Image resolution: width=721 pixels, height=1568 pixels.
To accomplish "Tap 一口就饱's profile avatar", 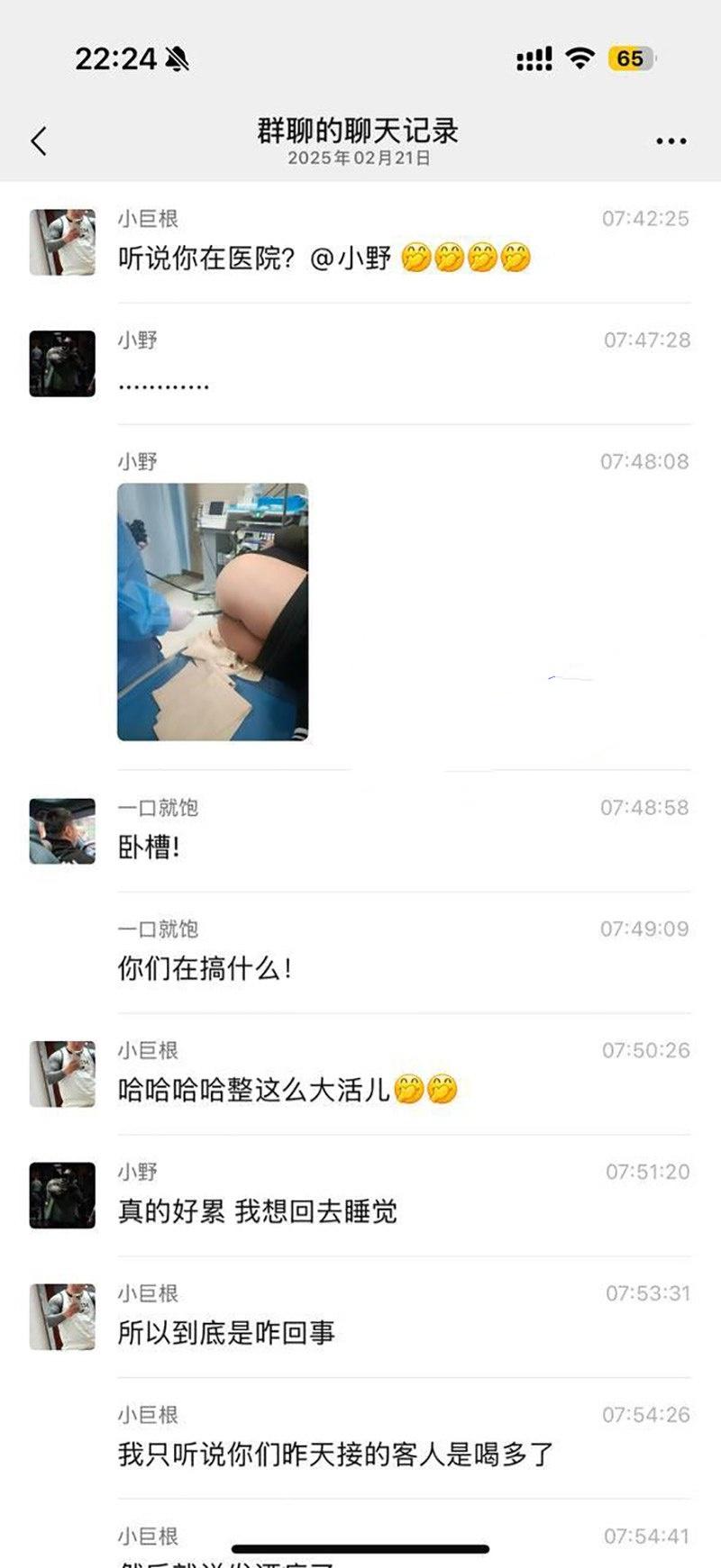I will [61, 831].
